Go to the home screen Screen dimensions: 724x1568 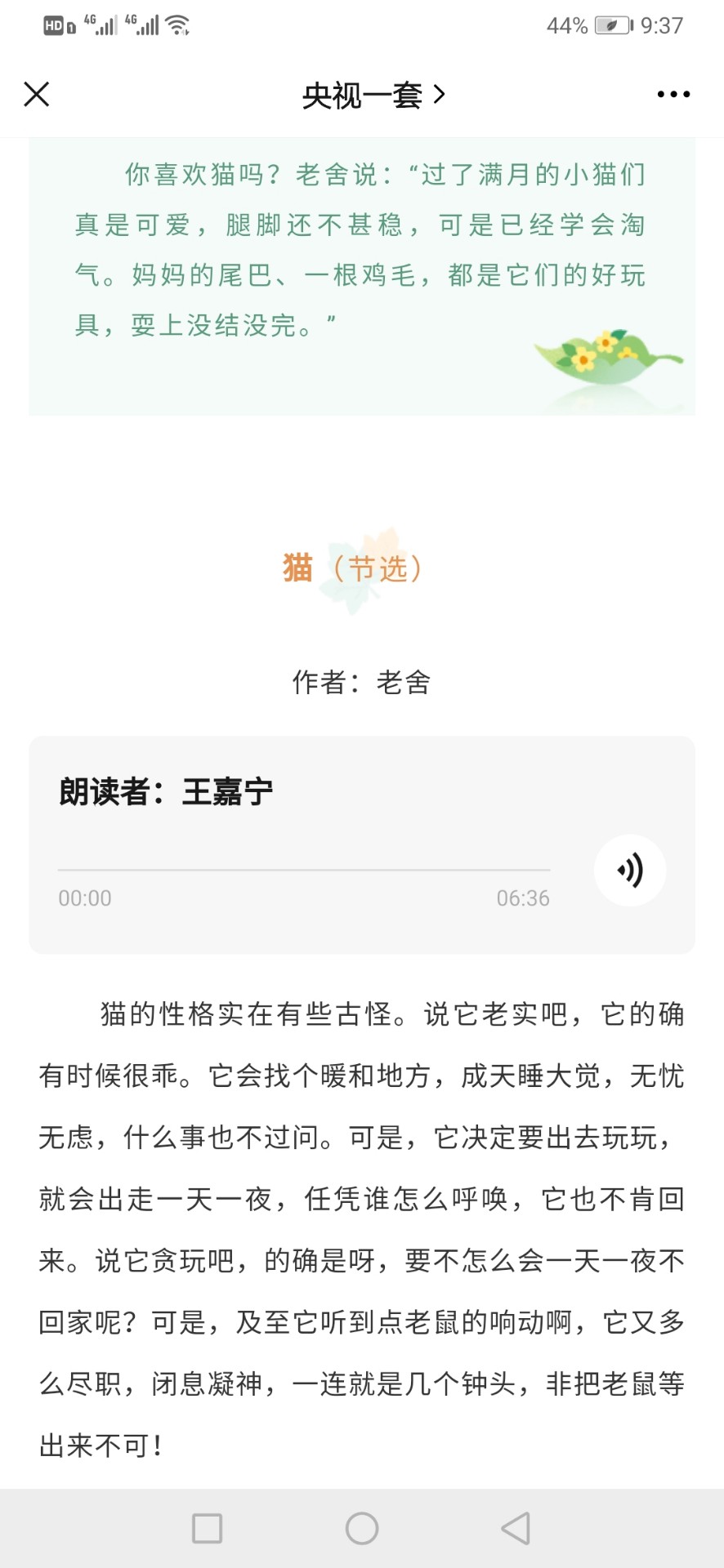tap(362, 1528)
